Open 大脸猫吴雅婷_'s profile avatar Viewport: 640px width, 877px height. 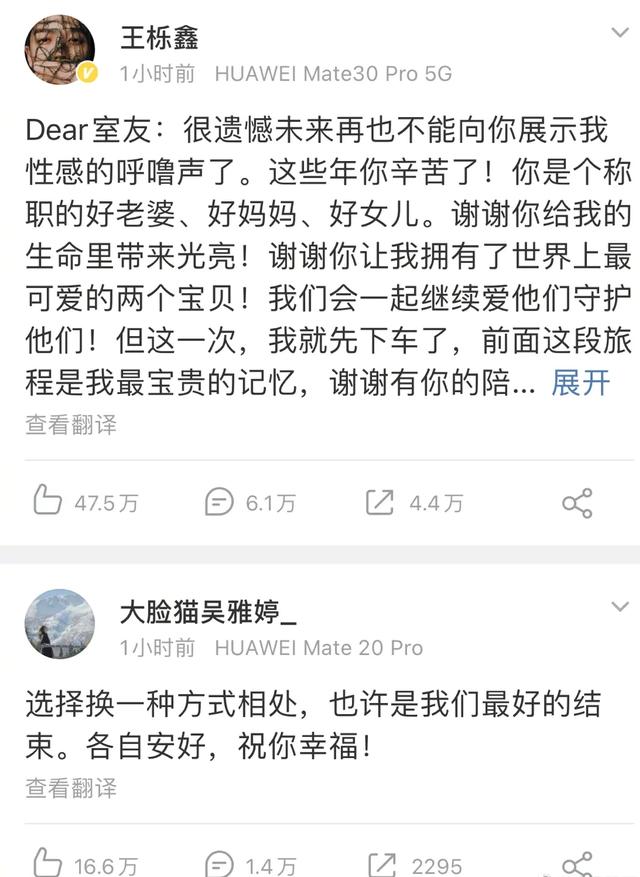tap(60, 623)
